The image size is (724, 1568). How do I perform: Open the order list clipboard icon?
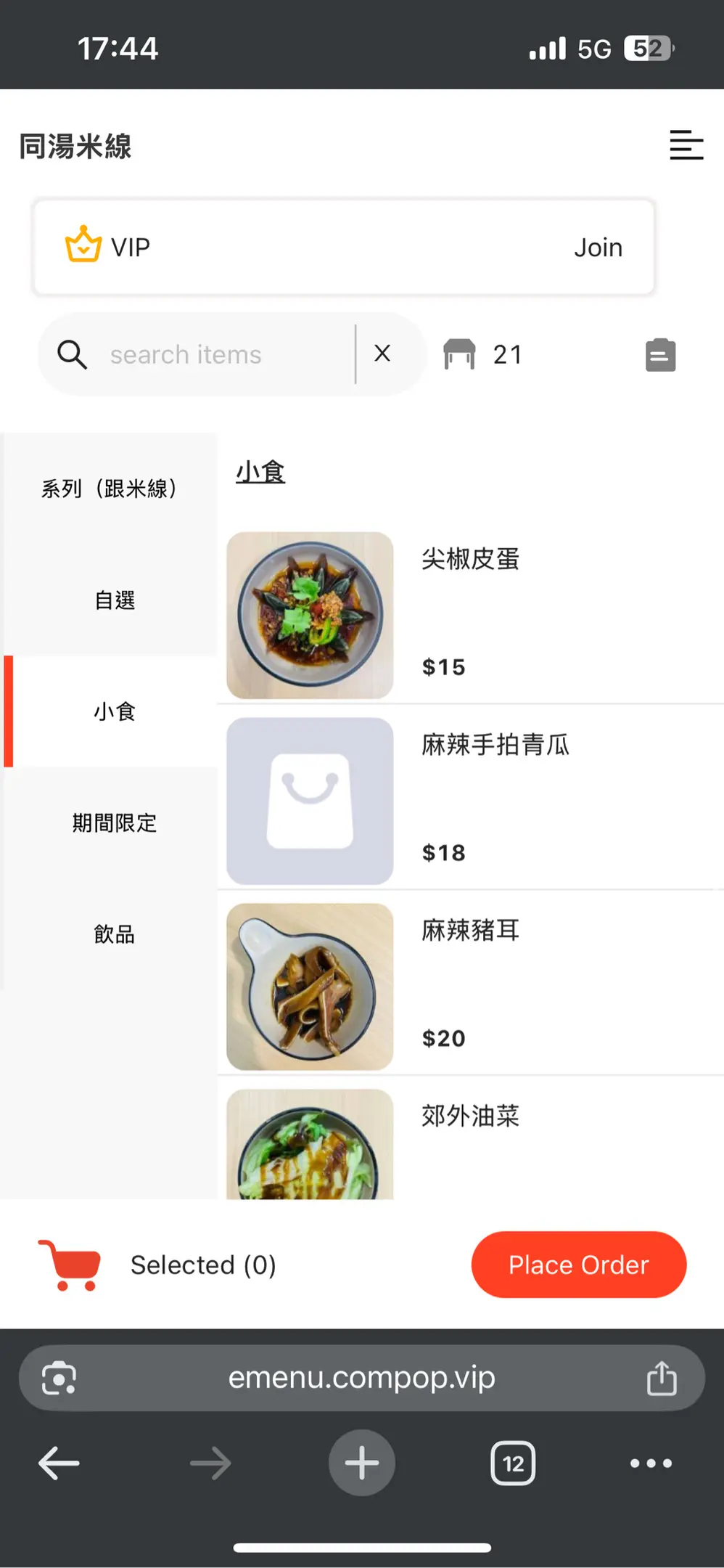click(x=660, y=355)
